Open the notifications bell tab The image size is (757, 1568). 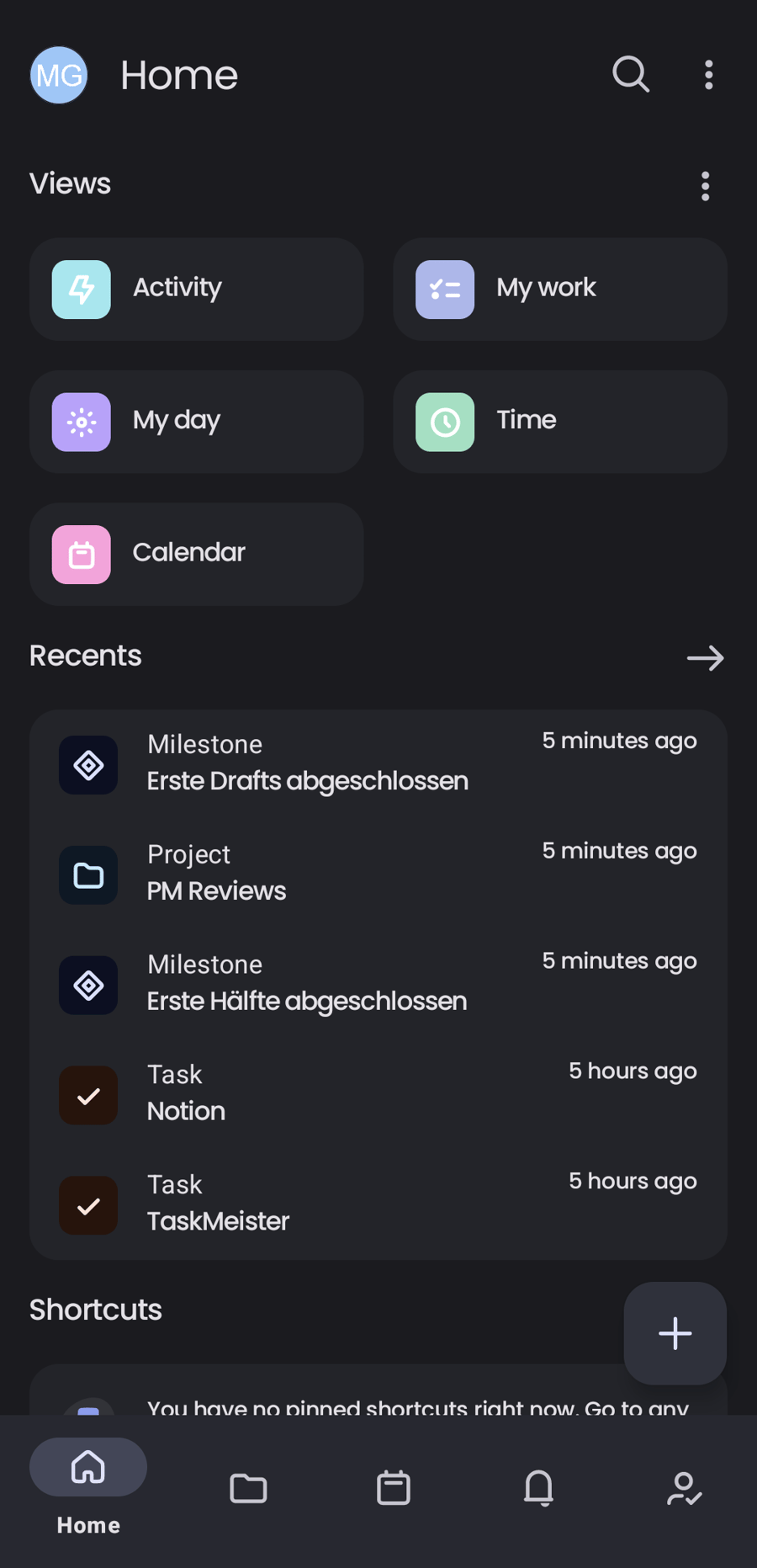(x=539, y=1488)
